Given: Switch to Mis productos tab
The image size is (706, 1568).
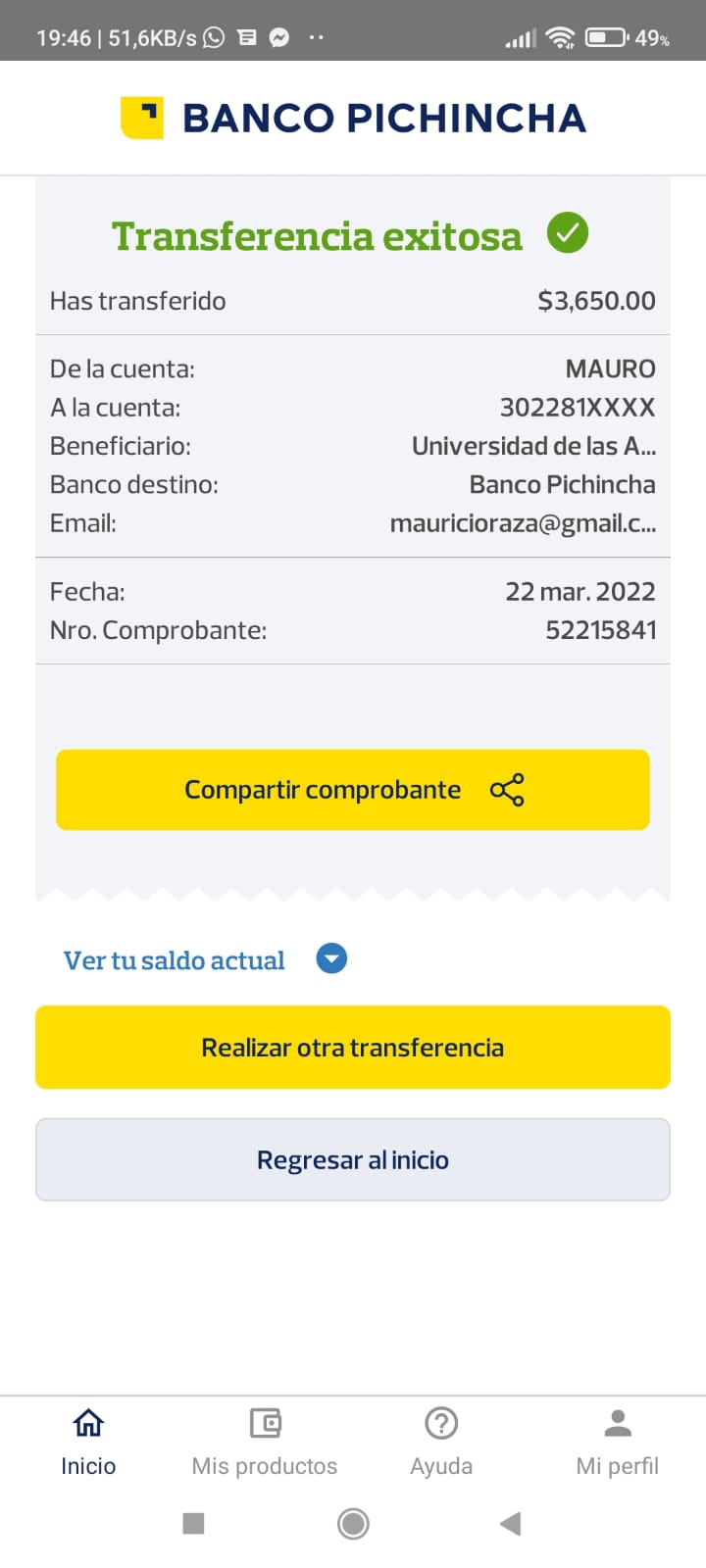Looking at the screenshot, I should (x=265, y=1442).
